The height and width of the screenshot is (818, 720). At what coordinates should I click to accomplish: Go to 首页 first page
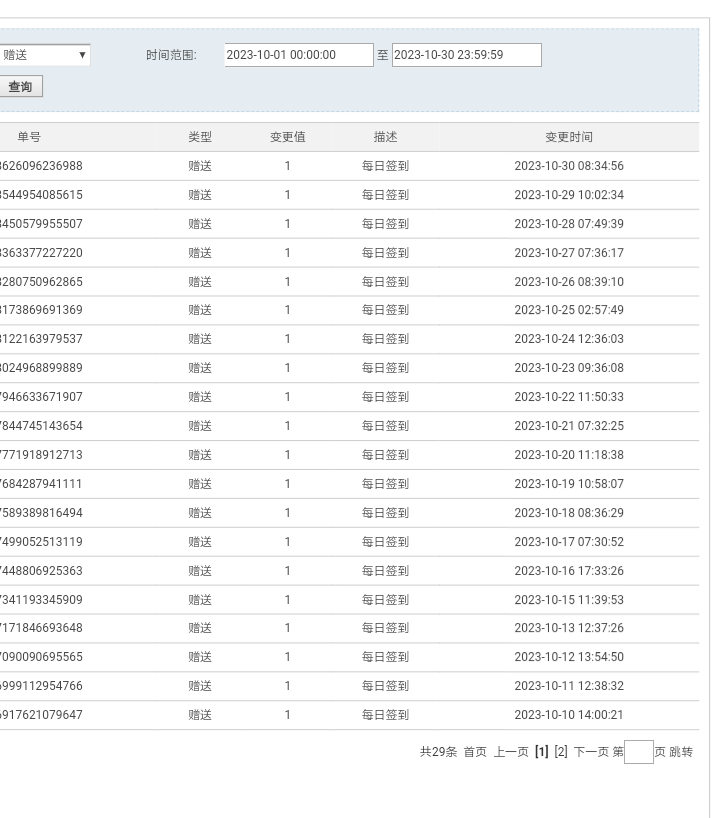(x=475, y=752)
